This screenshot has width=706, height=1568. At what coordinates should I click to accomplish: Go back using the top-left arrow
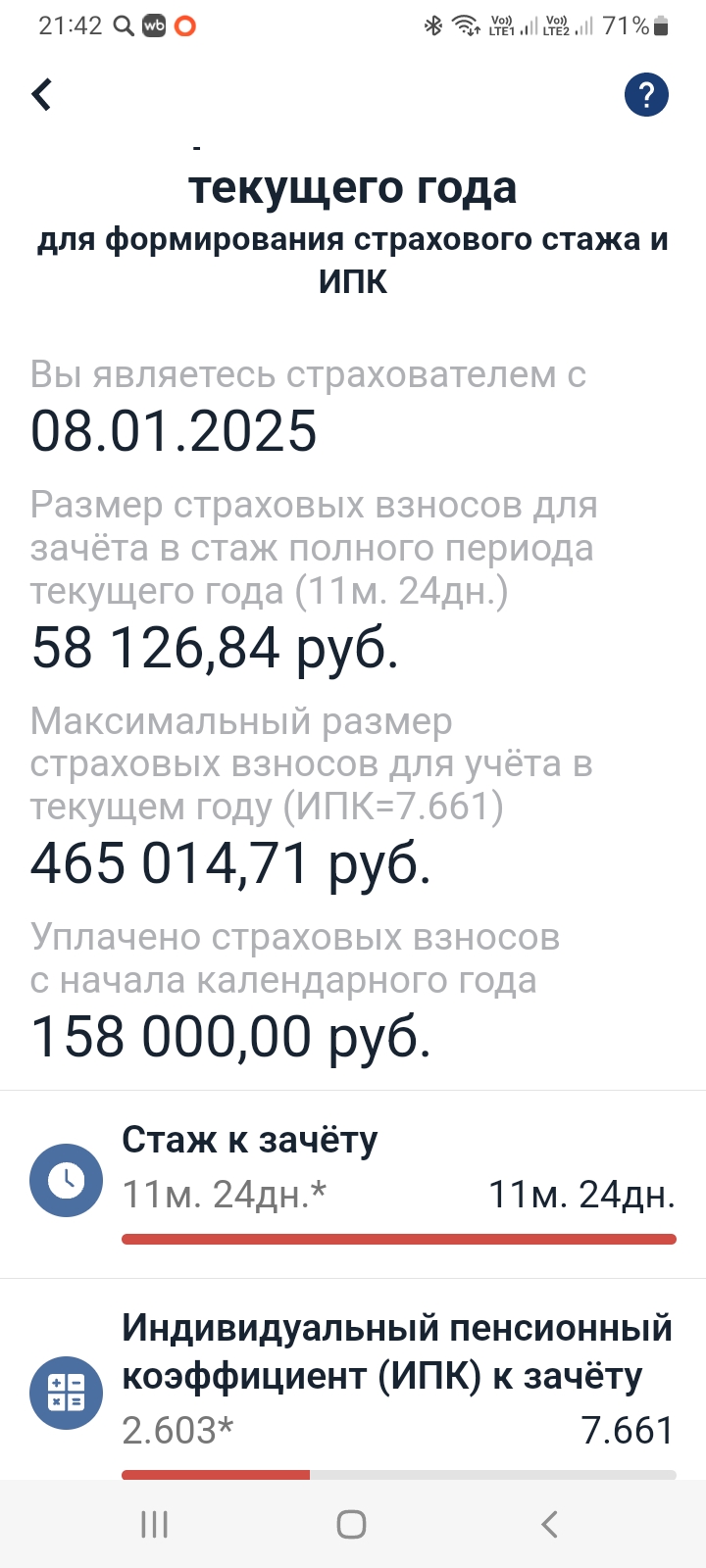(42, 95)
